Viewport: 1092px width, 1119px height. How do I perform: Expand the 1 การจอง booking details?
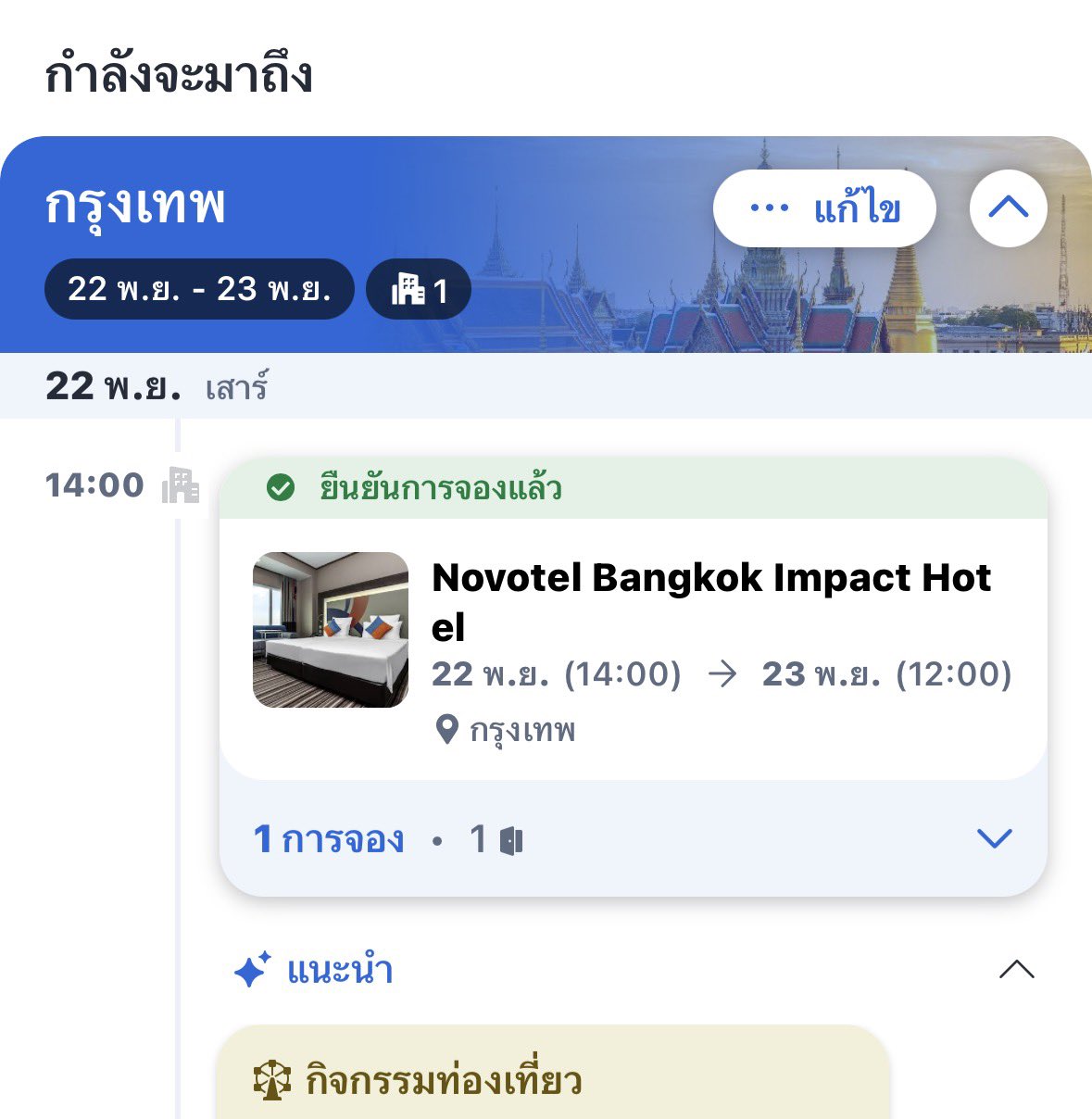pos(994,839)
